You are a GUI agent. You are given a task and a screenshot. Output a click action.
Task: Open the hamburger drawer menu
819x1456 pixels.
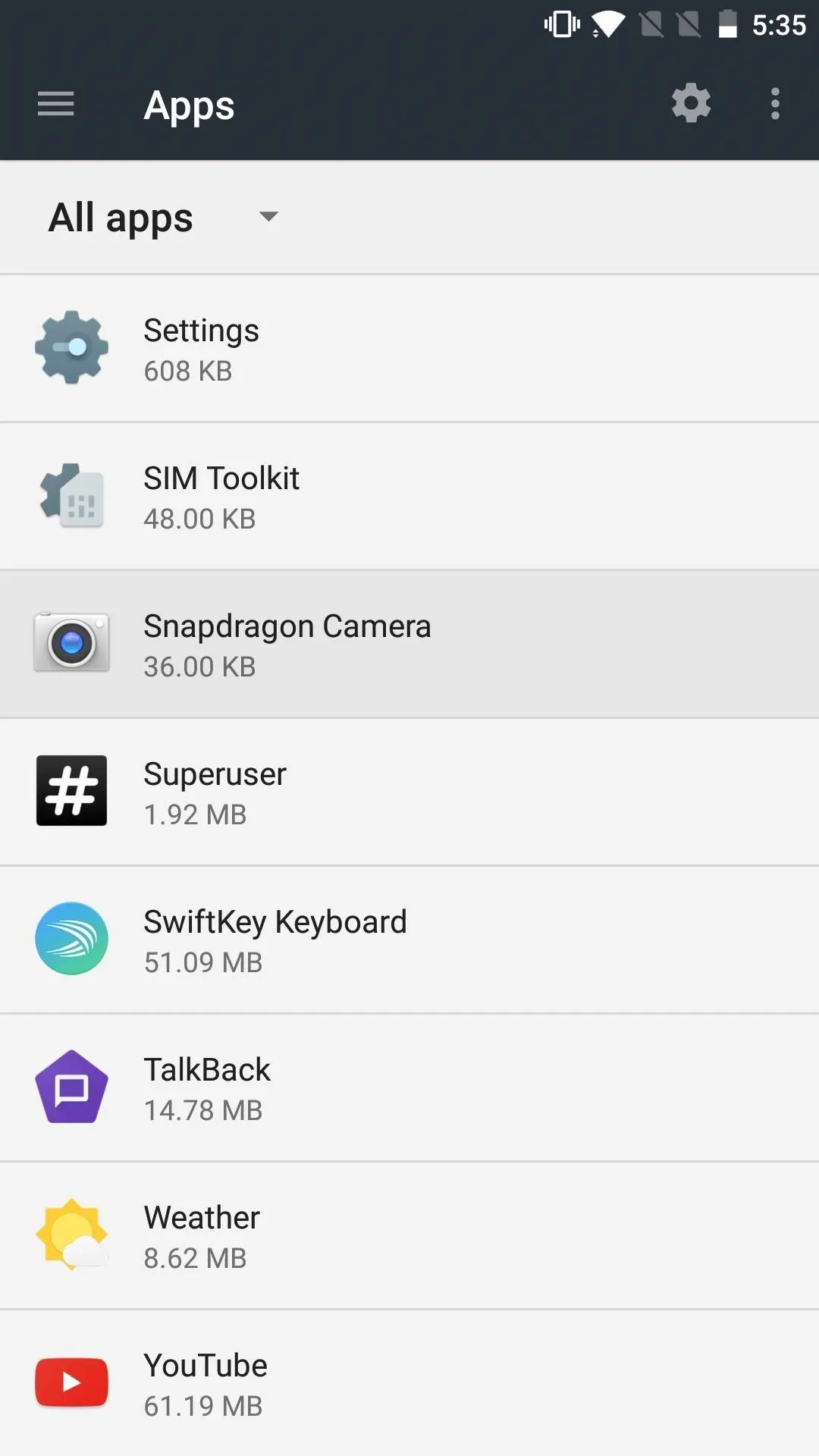[x=56, y=104]
